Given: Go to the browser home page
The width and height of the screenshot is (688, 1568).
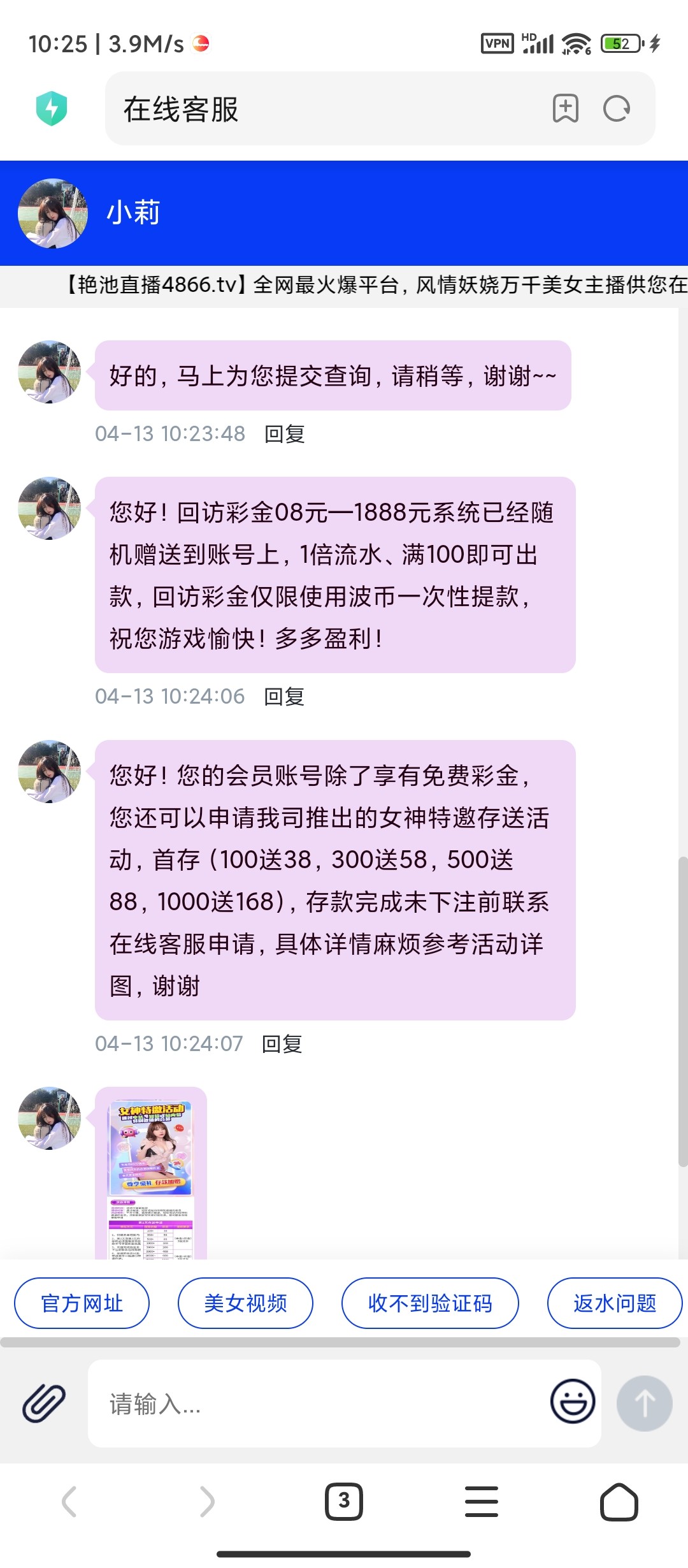Looking at the screenshot, I should (x=619, y=1501).
